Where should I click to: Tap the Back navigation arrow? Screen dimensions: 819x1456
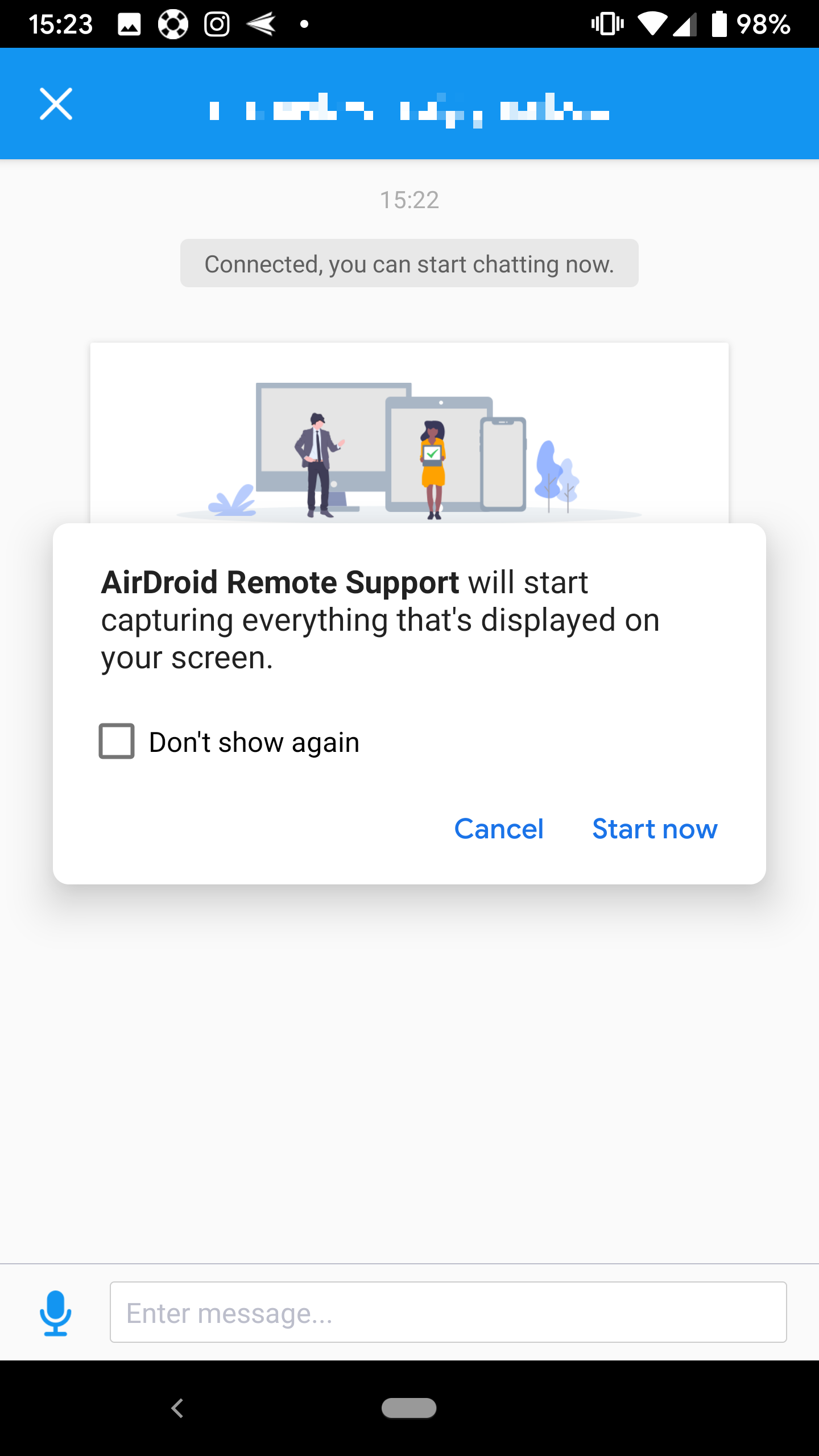tap(176, 1409)
